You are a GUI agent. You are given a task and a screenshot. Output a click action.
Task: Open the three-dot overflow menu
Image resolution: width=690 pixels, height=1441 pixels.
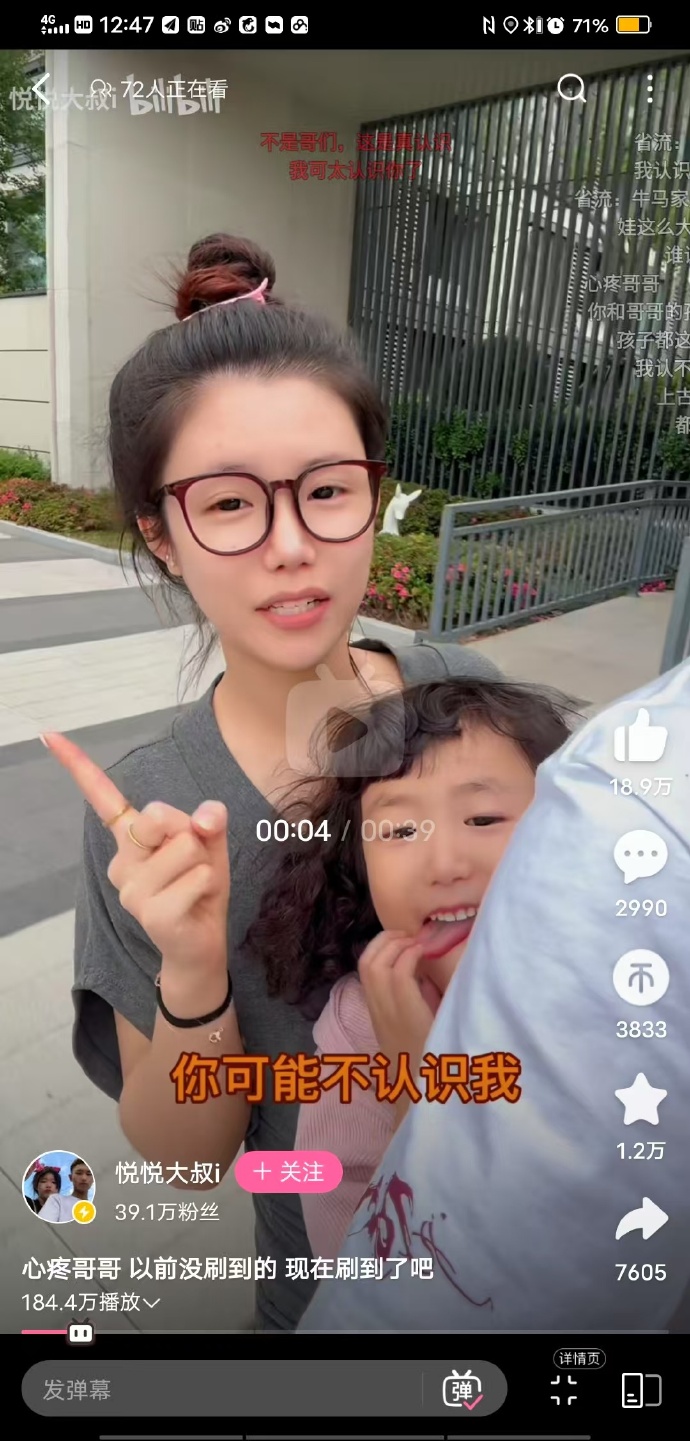649,89
